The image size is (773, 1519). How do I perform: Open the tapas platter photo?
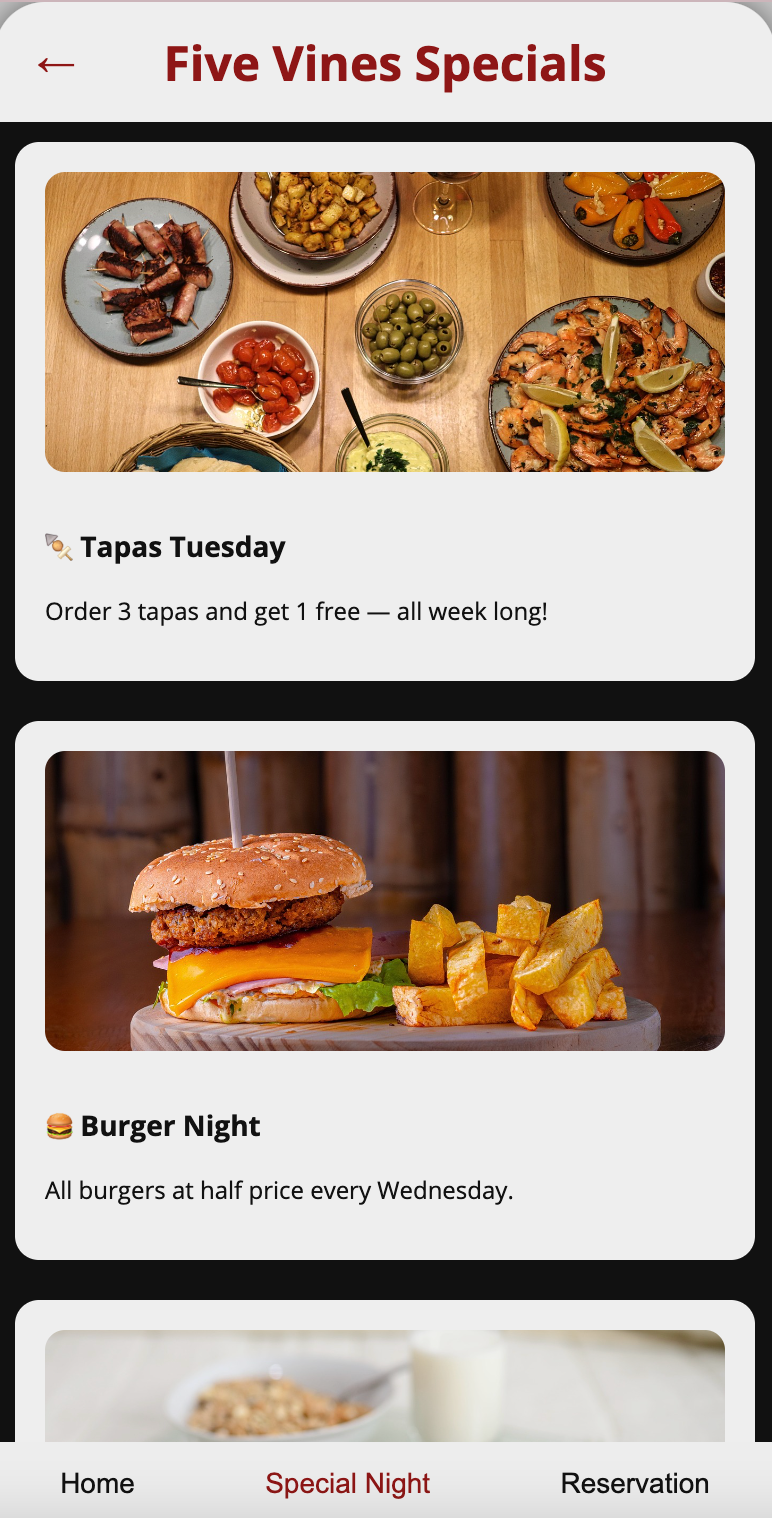385,320
